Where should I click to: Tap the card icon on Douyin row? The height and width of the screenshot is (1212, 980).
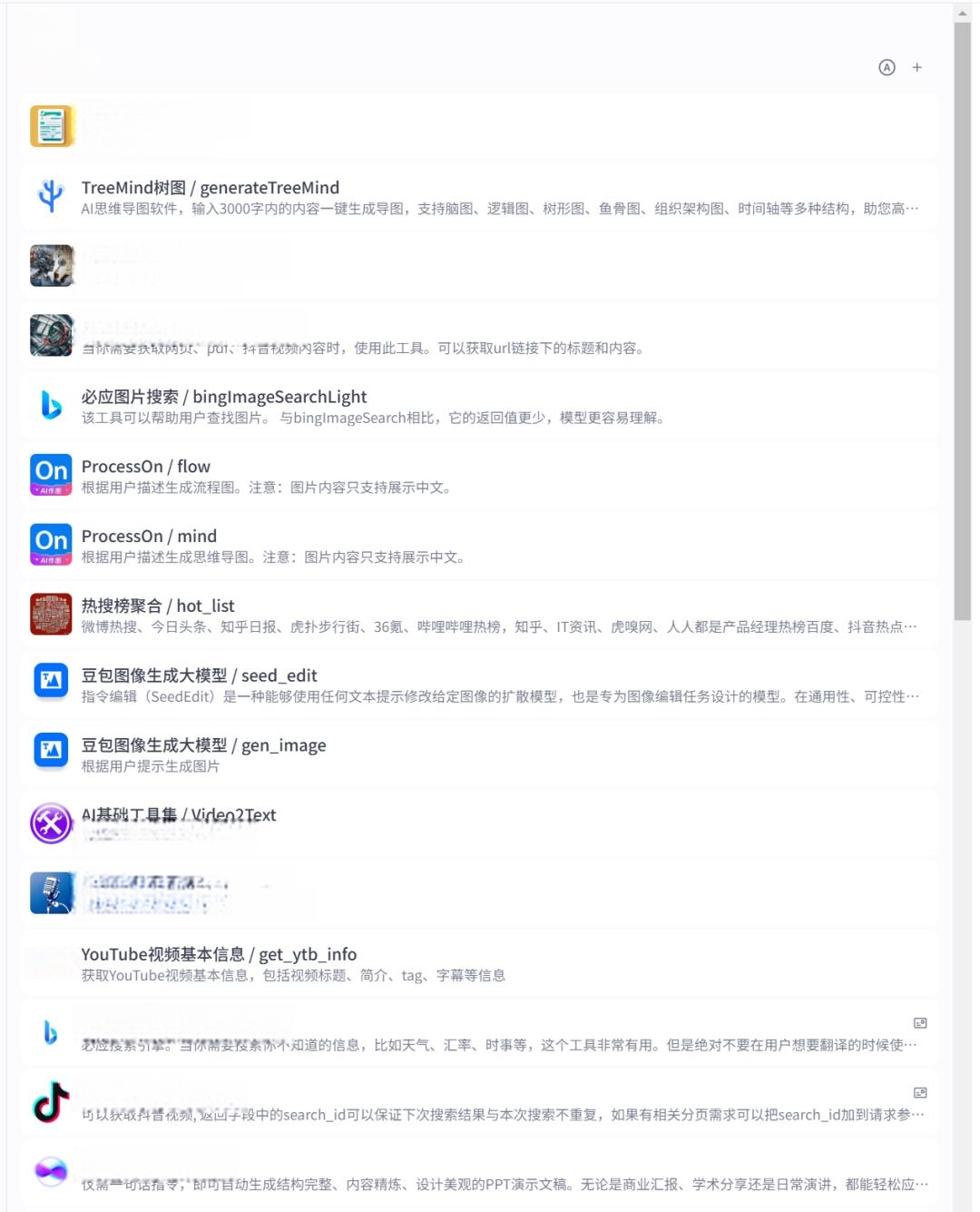click(920, 1093)
